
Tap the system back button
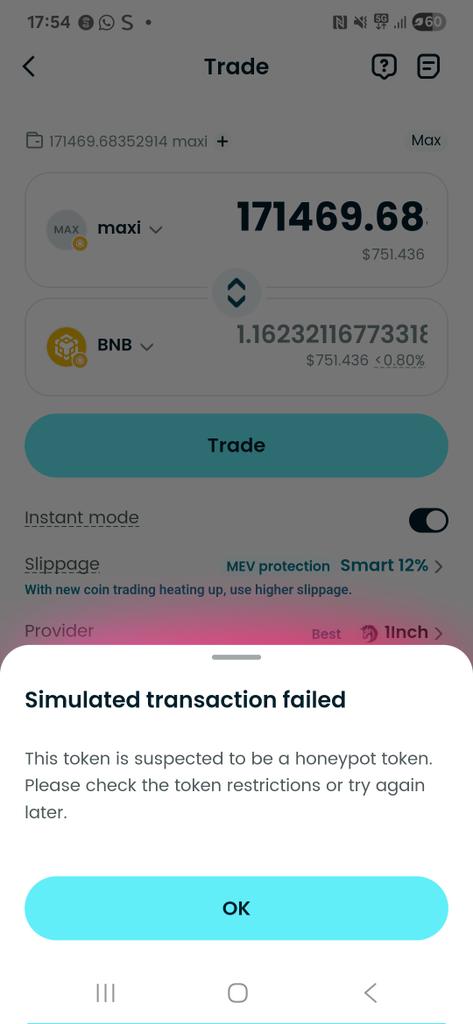[x=370, y=993]
